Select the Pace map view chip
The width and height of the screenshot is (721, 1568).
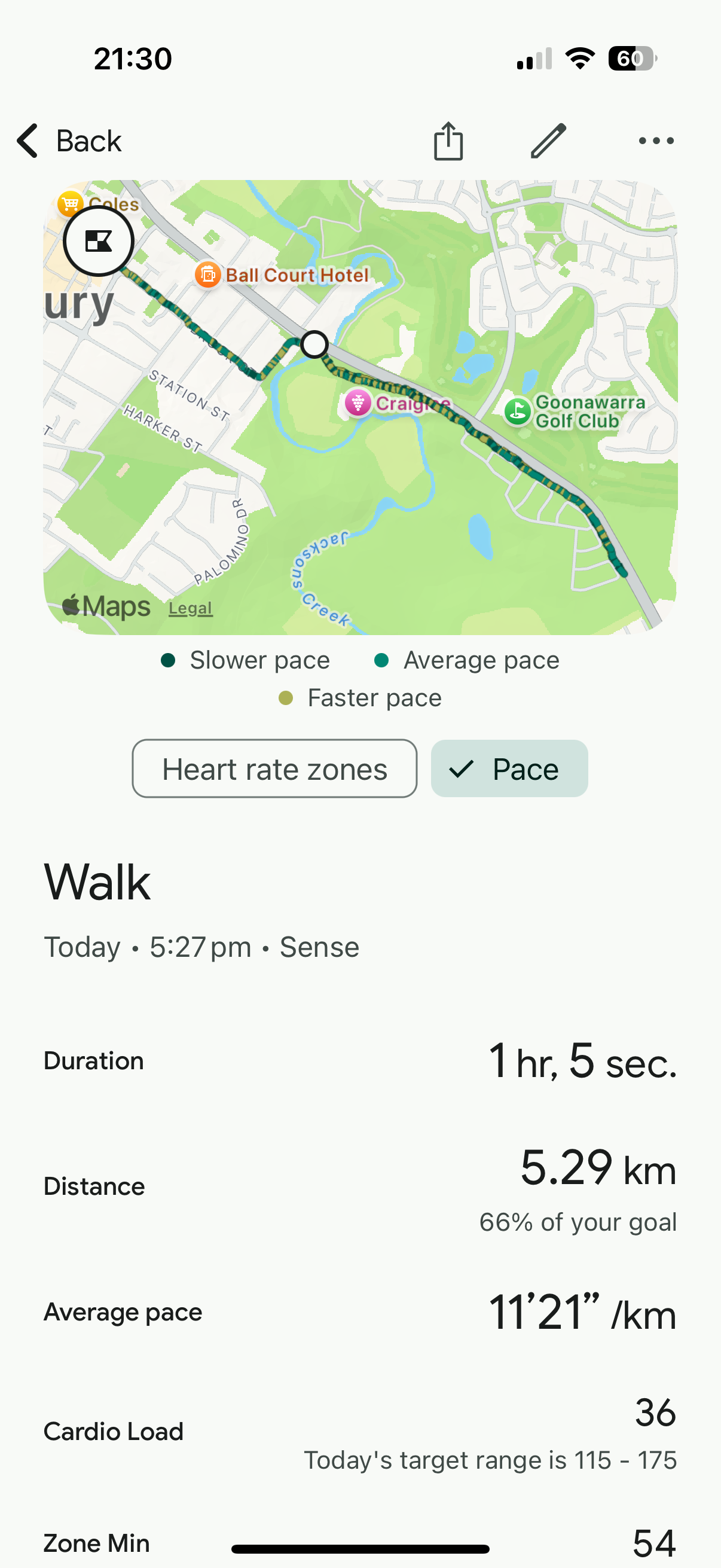pos(509,769)
